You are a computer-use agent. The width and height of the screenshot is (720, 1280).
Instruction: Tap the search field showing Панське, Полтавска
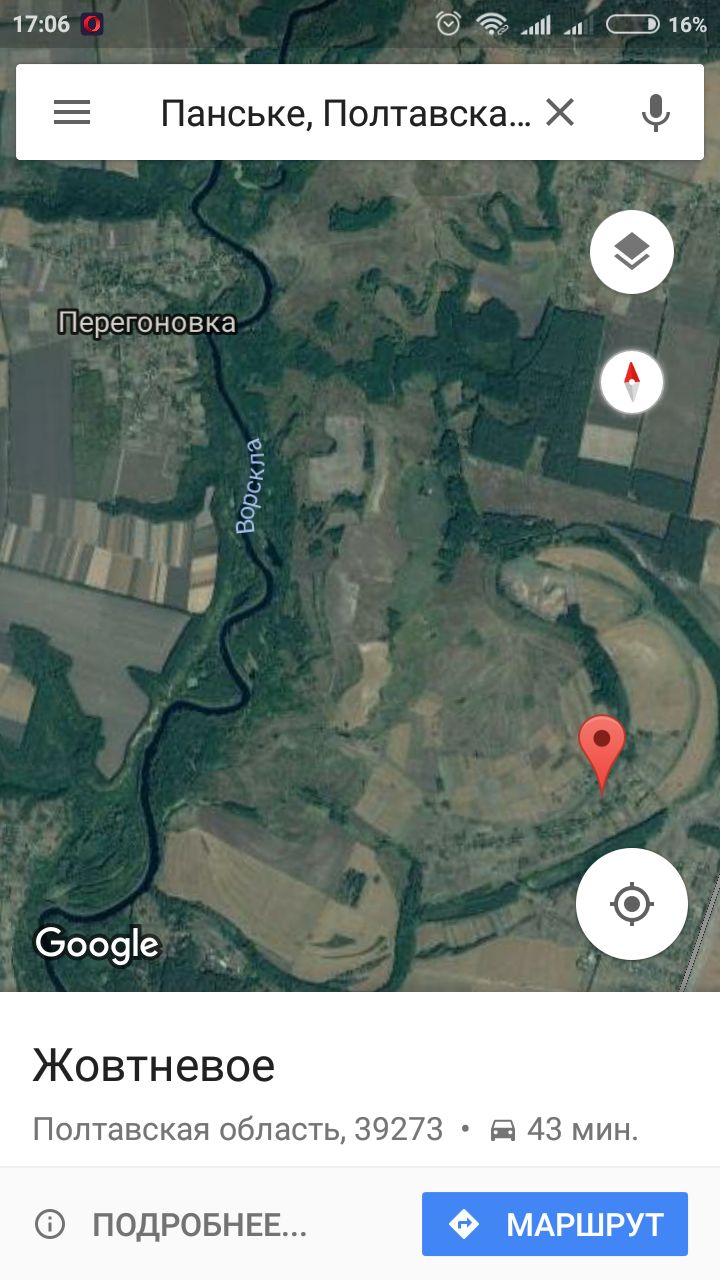point(345,113)
